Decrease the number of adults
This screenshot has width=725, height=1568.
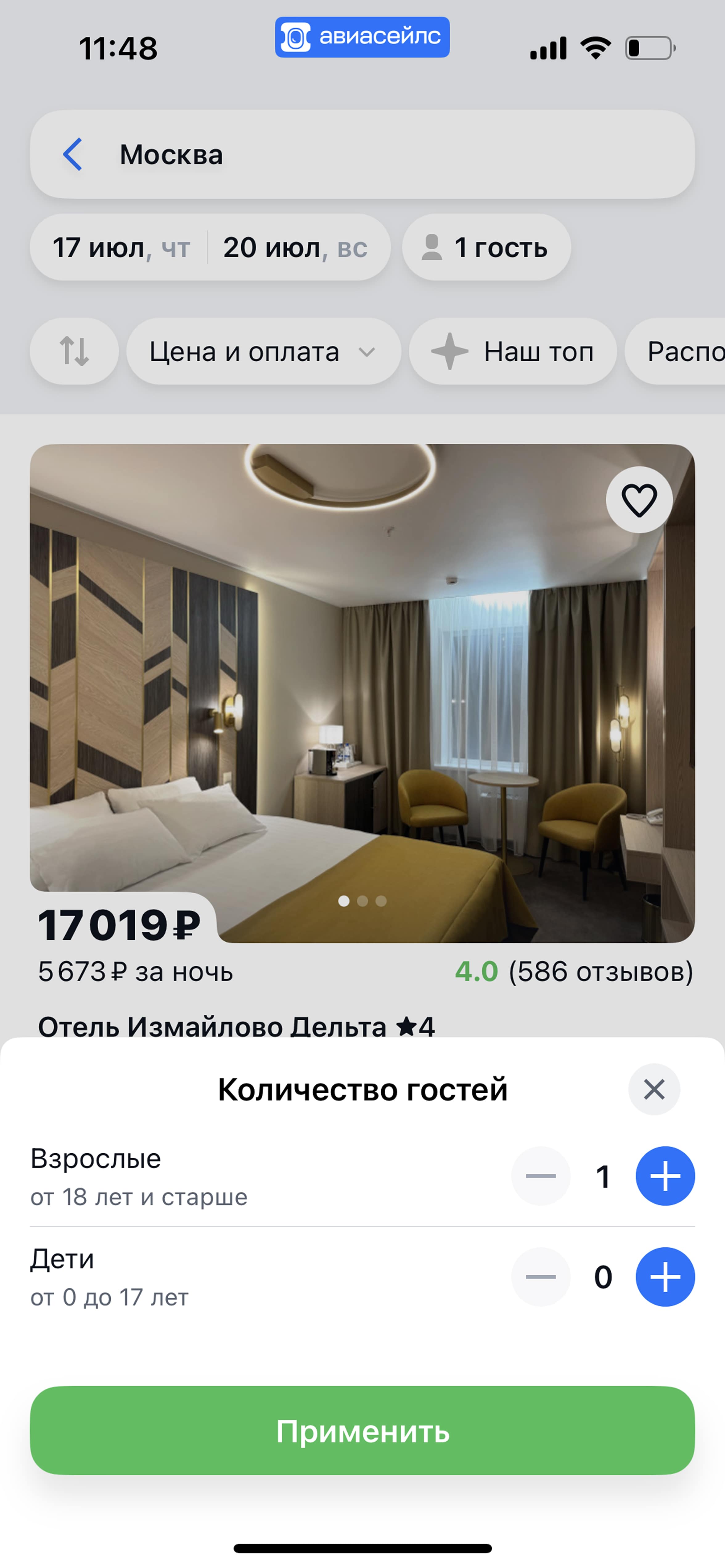540,1176
